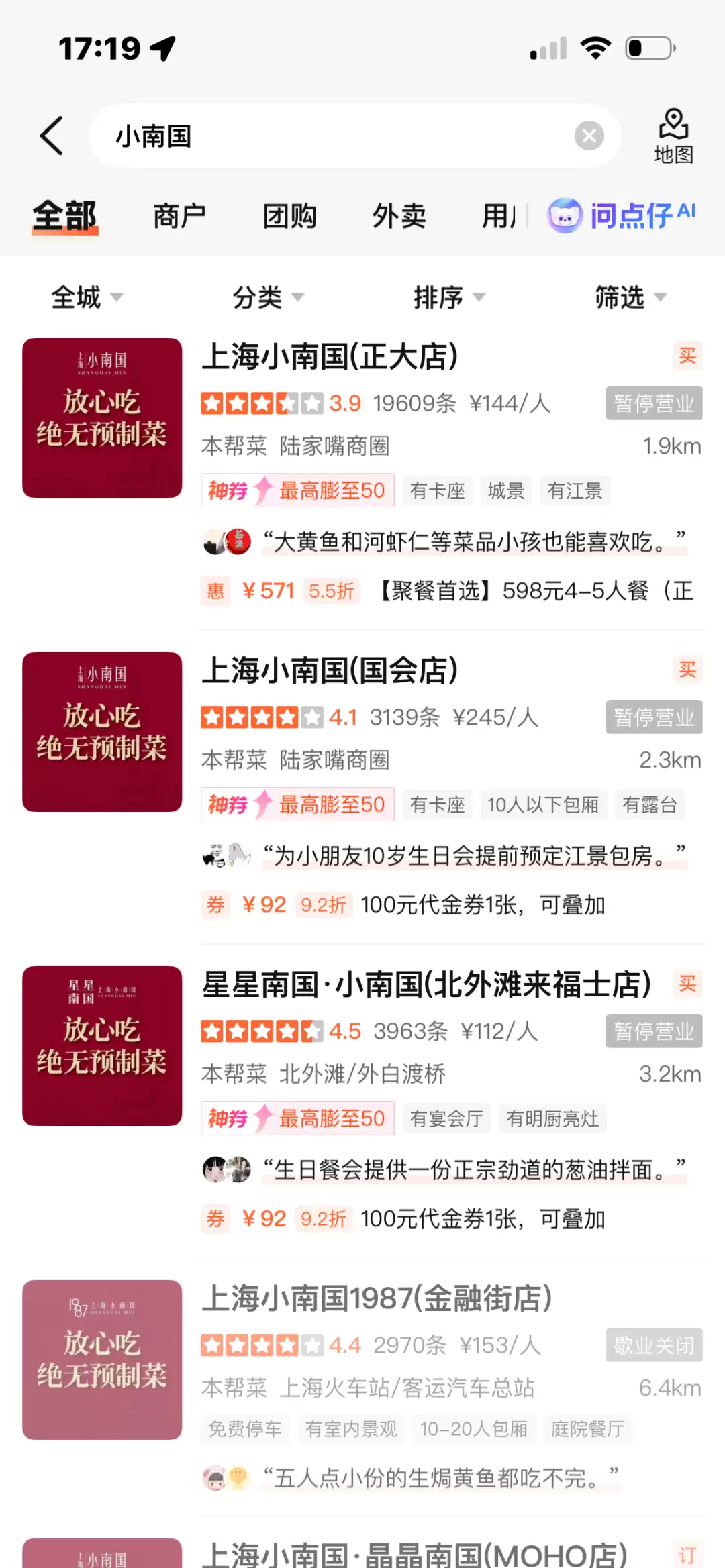725x1568 pixels.
Task: Switch to the 团购 tab
Action: point(289,216)
